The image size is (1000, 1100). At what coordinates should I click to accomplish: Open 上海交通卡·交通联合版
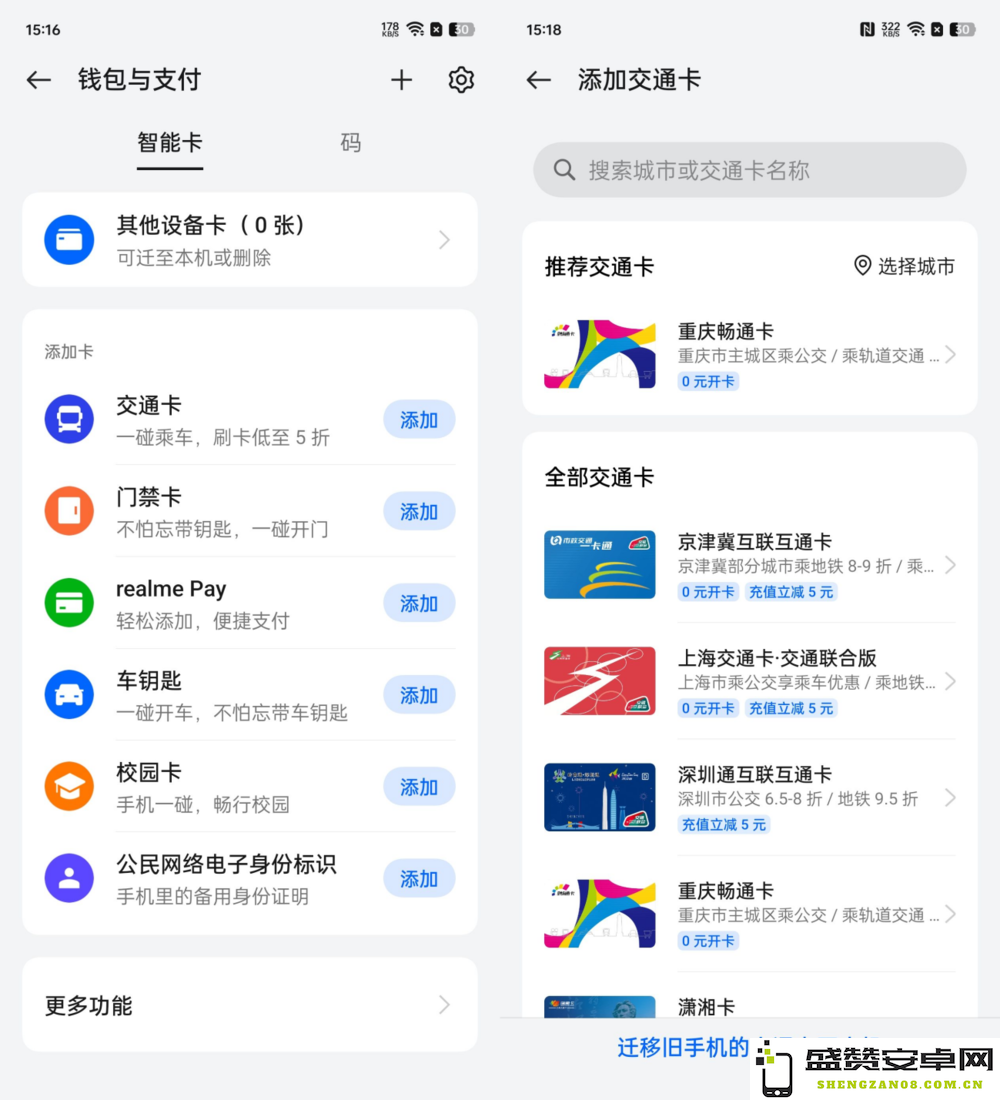tap(749, 681)
